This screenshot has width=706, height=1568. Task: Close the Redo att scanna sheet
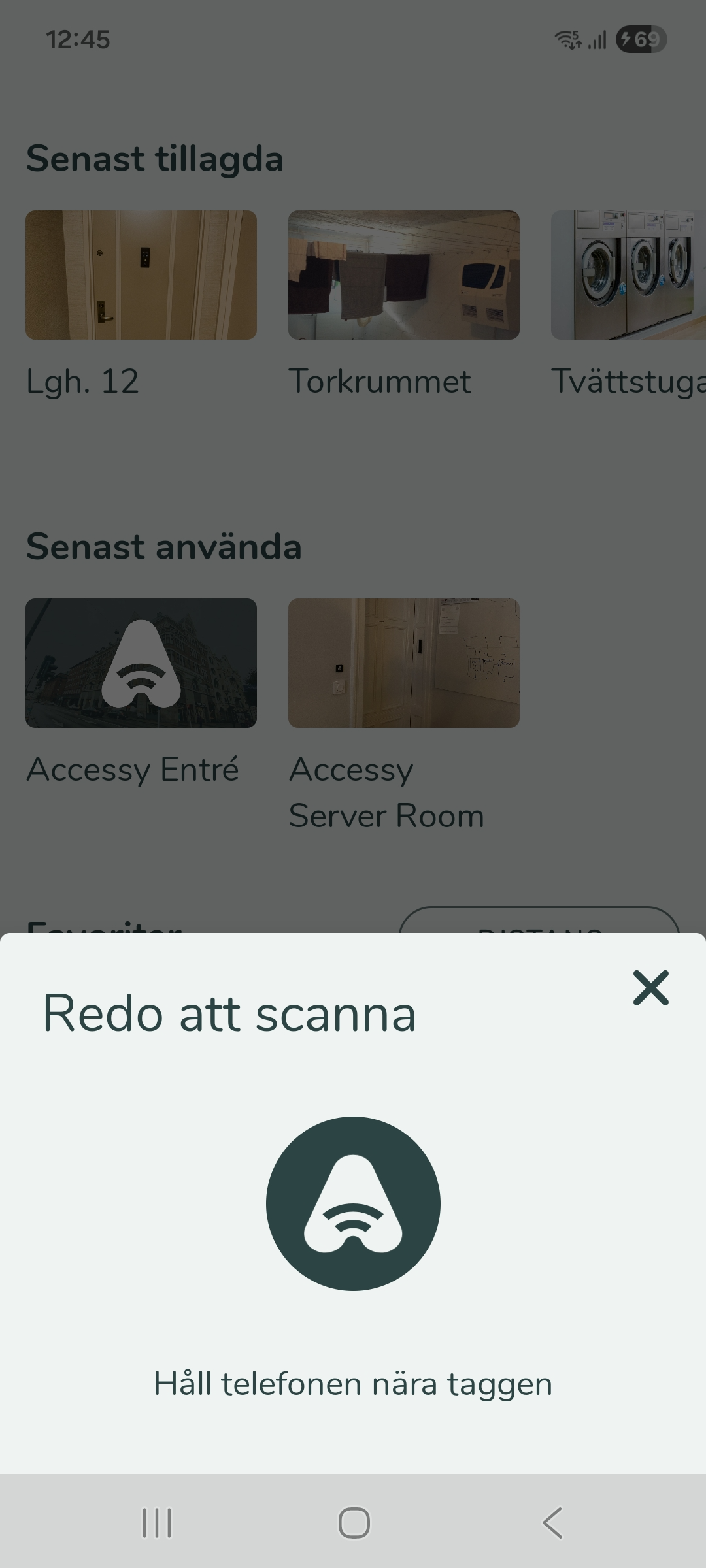(650, 987)
